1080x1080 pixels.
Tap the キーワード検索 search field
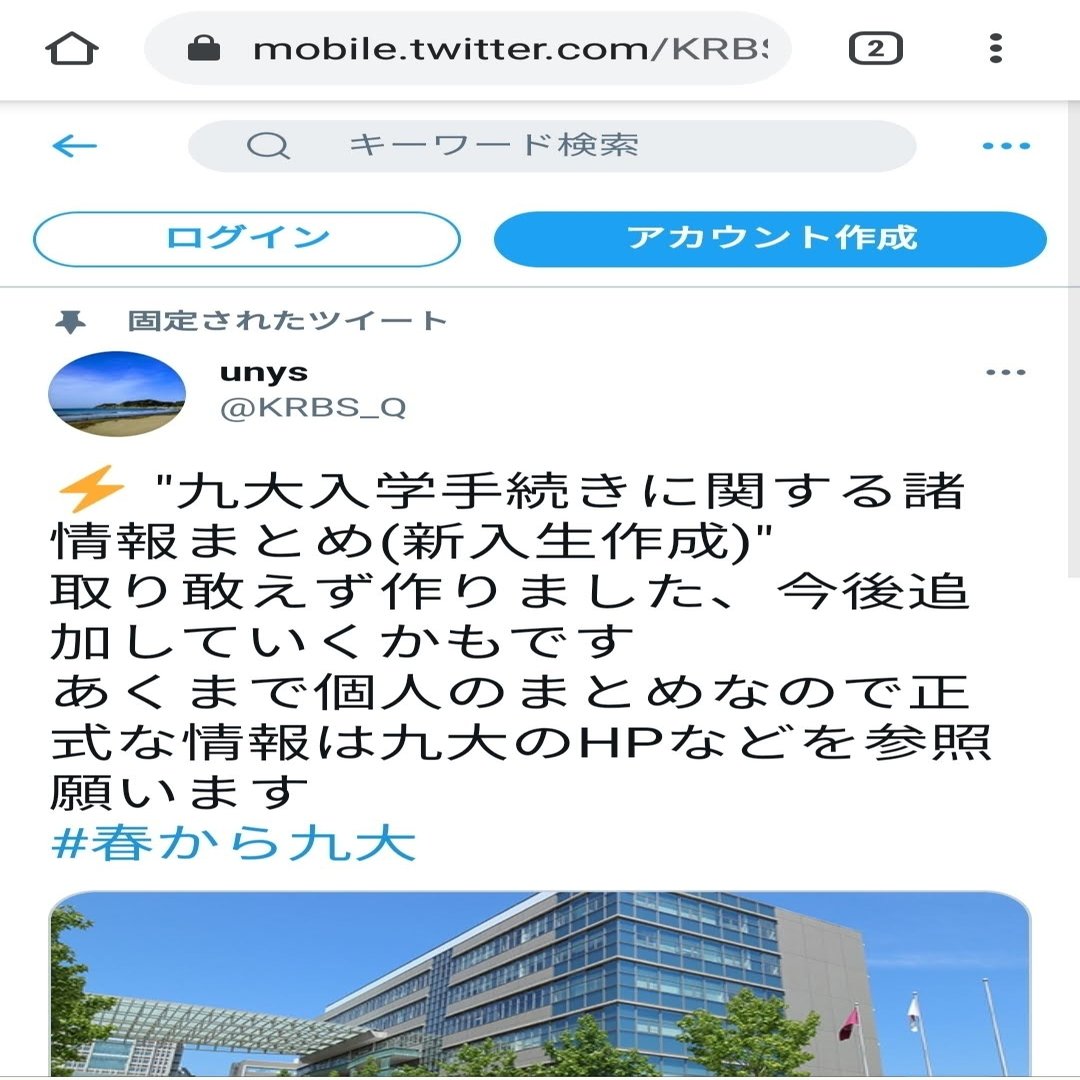coord(552,146)
